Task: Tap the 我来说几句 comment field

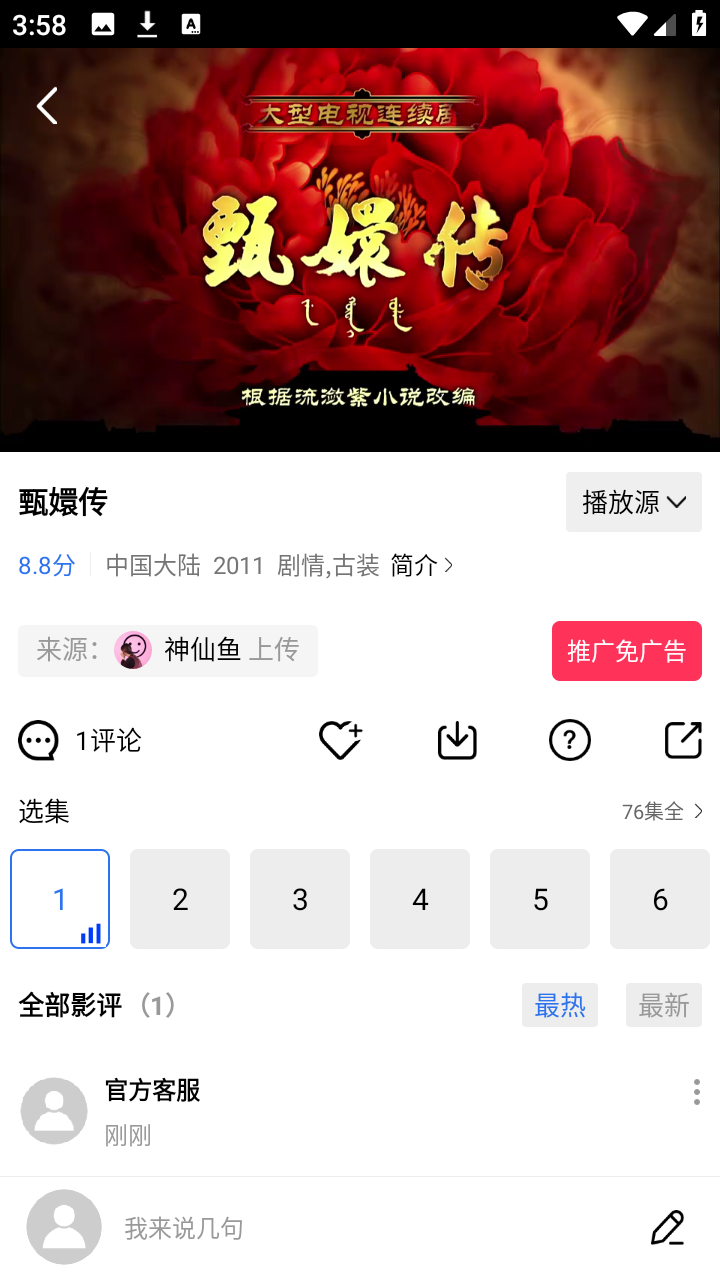Action: click(x=360, y=1228)
